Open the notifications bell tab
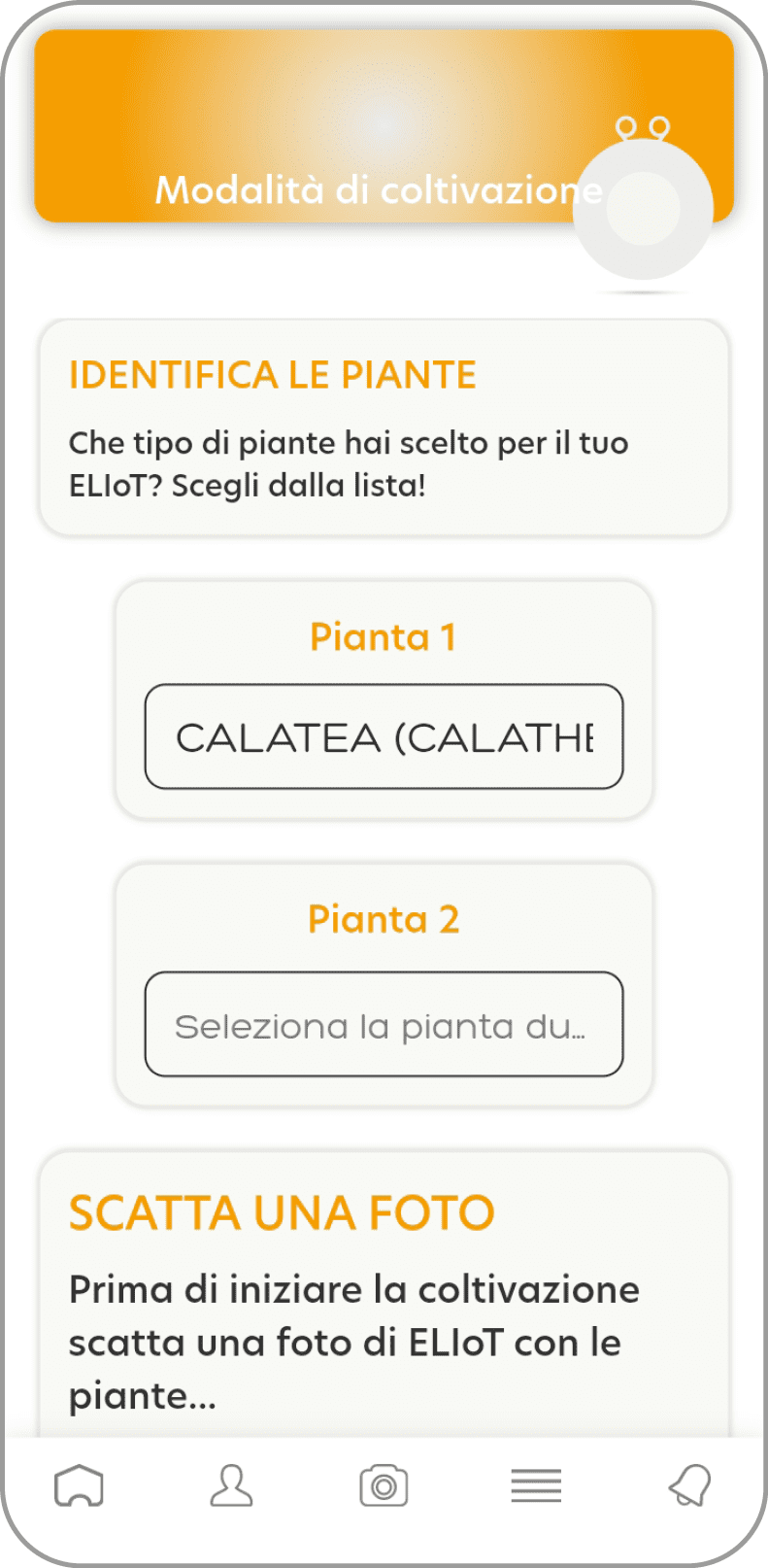Image resolution: width=768 pixels, height=1568 pixels. click(690, 1485)
